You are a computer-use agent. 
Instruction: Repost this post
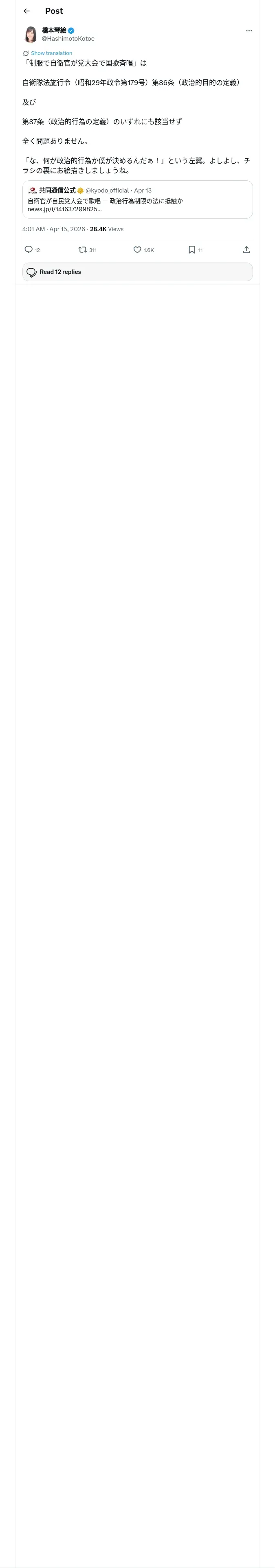coord(82,250)
